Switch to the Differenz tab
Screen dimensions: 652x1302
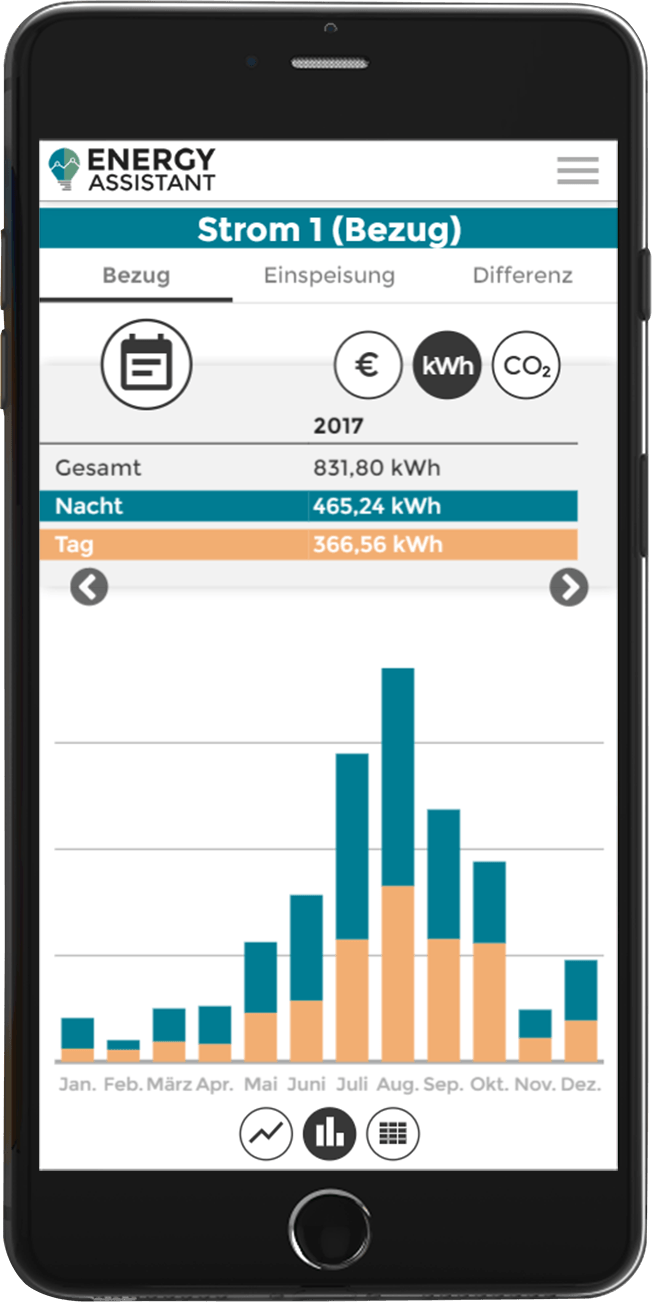(x=522, y=276)
